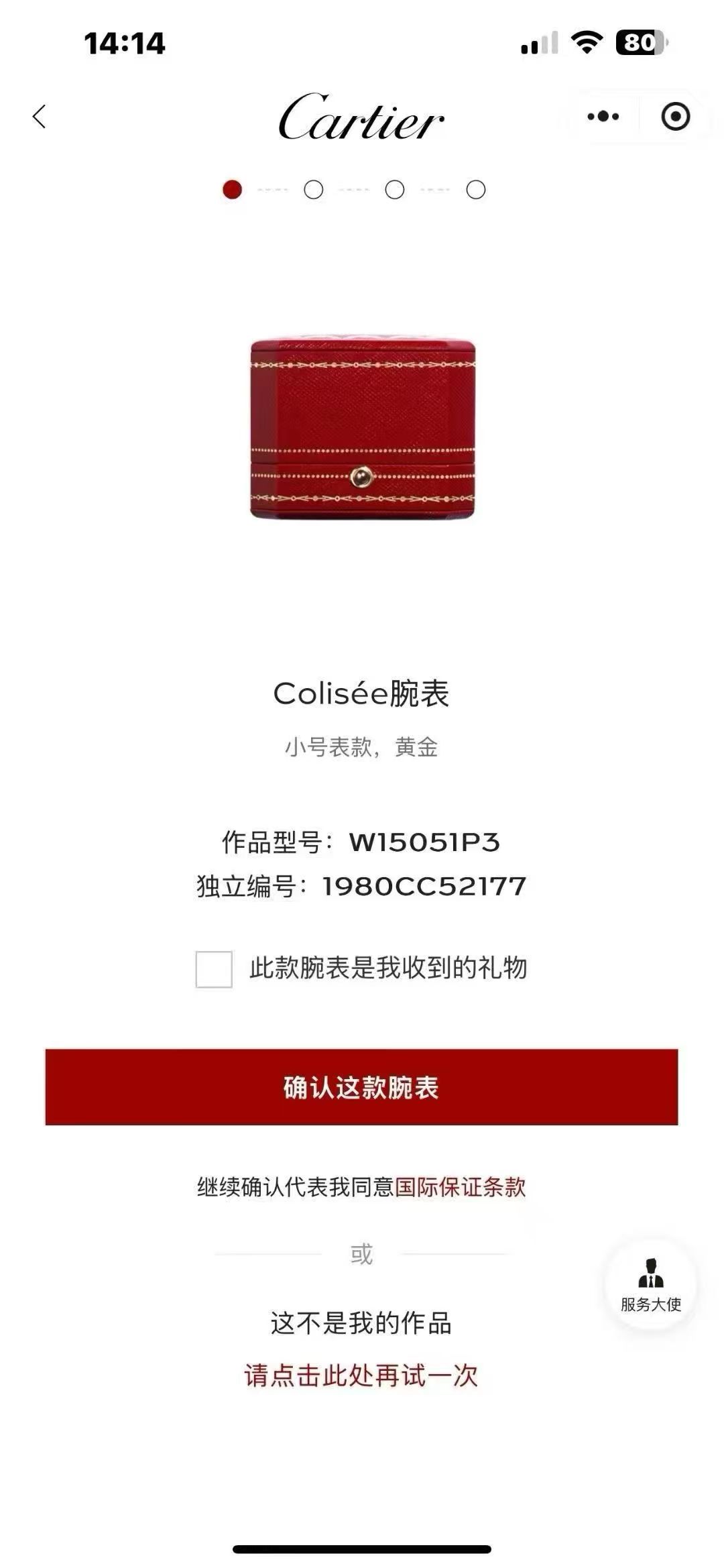The image size is (724, 1568).
Task: Close the mini program via target icon
Action: 675,117
